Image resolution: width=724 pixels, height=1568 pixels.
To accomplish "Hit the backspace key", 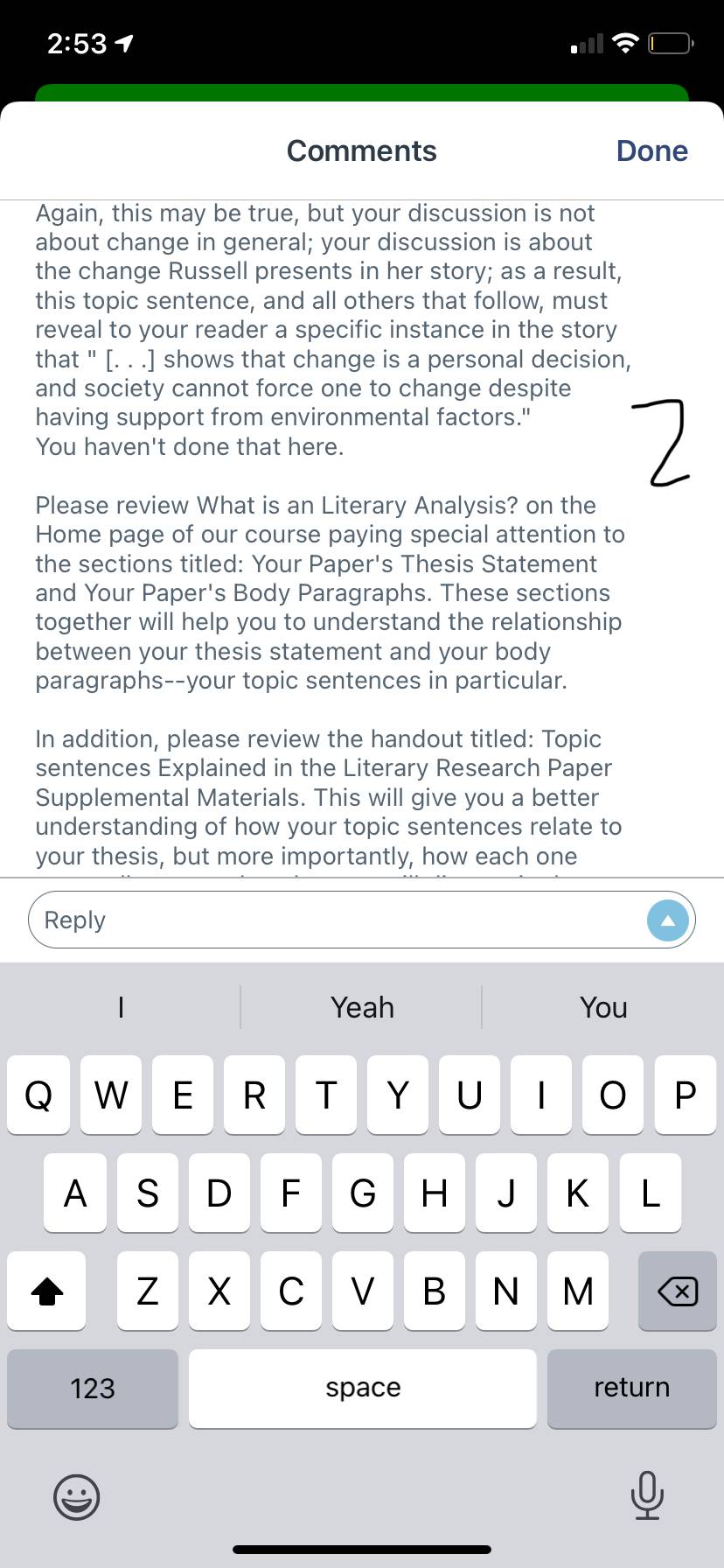I will (678, 1291).
